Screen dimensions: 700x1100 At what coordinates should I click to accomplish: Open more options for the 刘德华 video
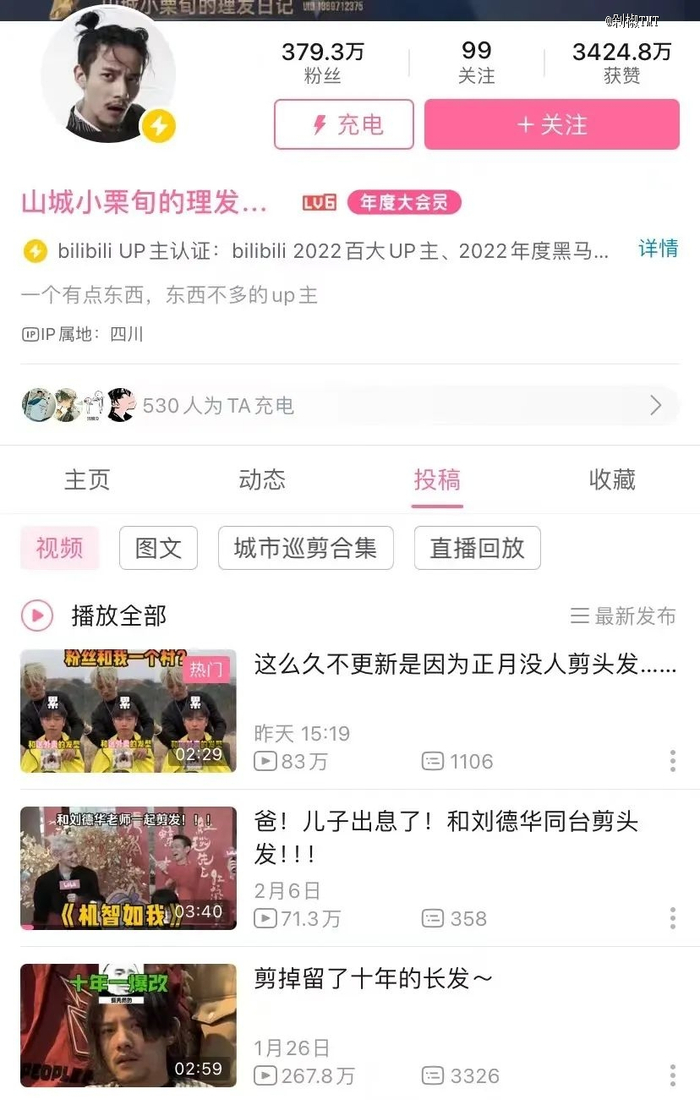point(673,918)
